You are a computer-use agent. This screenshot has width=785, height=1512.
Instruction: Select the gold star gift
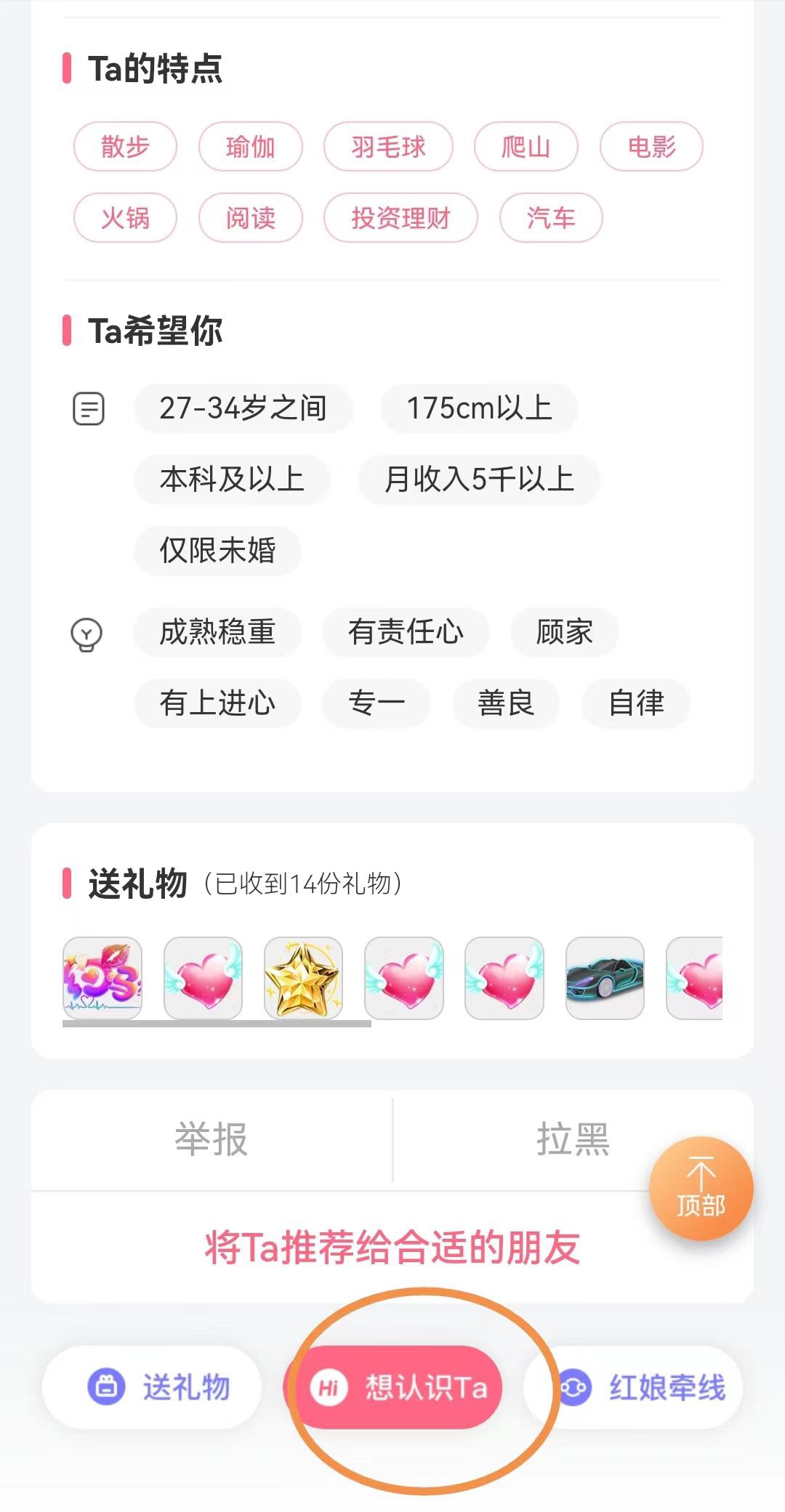point(303,978)
